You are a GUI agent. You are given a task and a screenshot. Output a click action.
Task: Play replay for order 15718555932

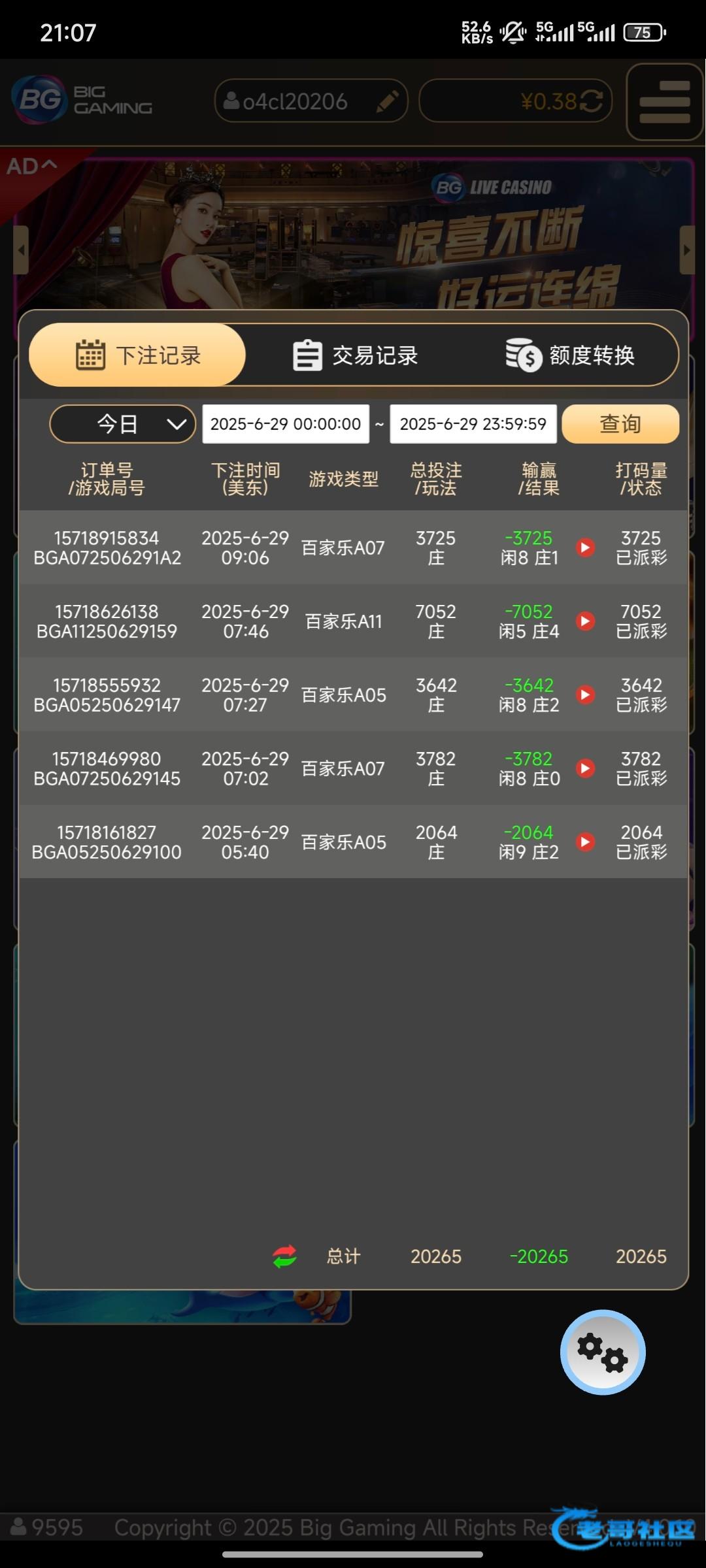coord(586,694)
